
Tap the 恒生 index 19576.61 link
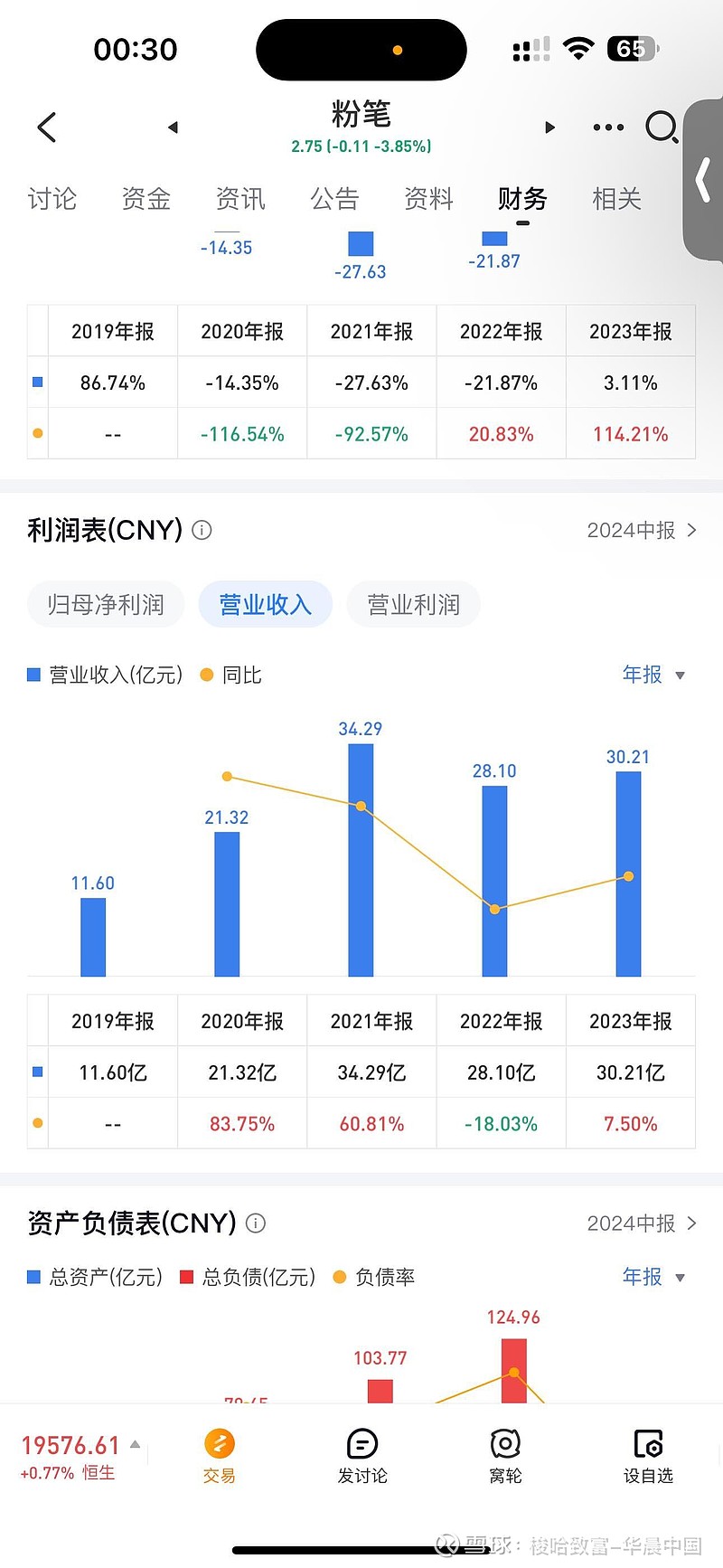point(70,1447)
